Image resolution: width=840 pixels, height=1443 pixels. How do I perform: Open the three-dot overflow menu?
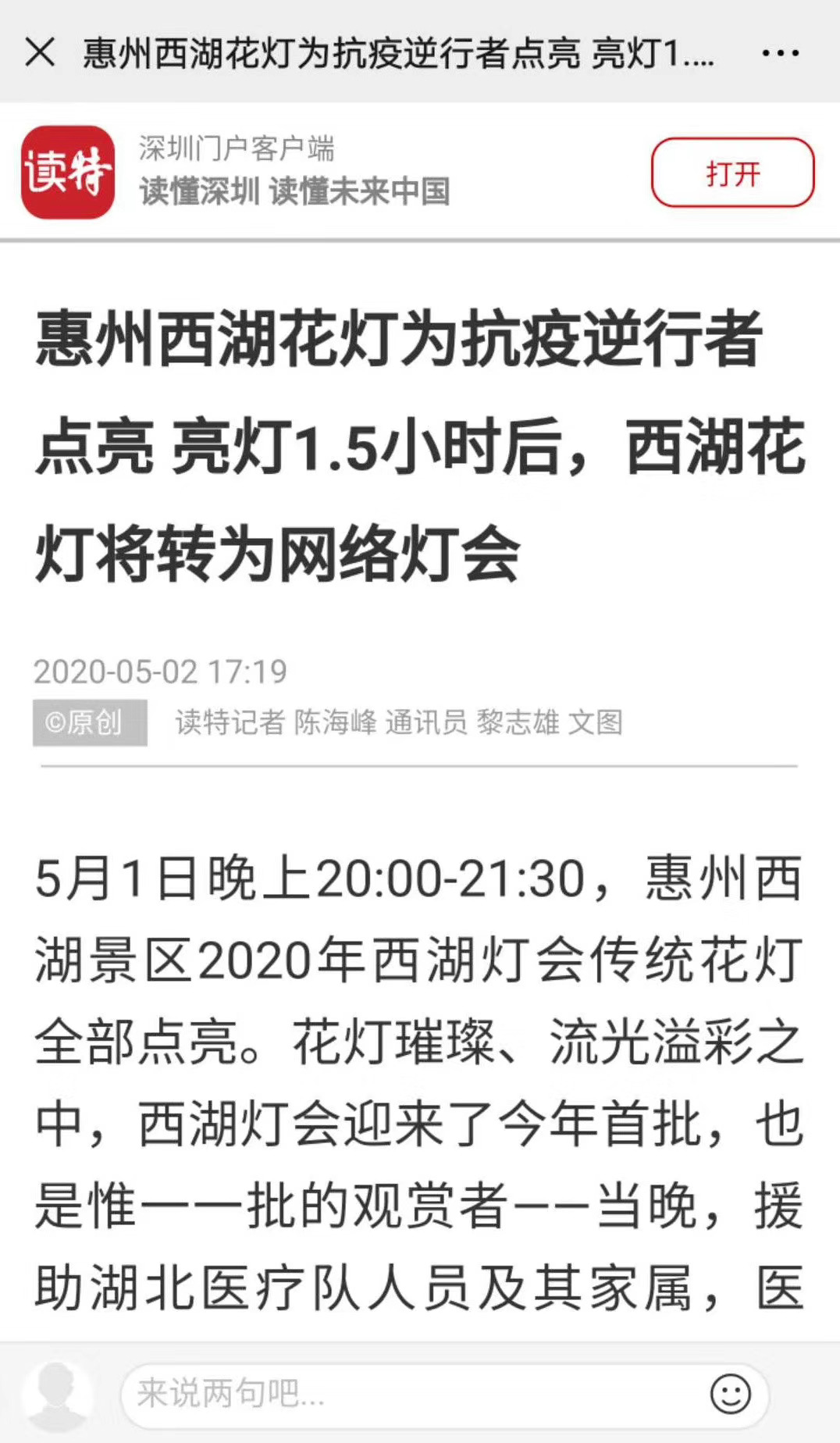pos(780,53)
